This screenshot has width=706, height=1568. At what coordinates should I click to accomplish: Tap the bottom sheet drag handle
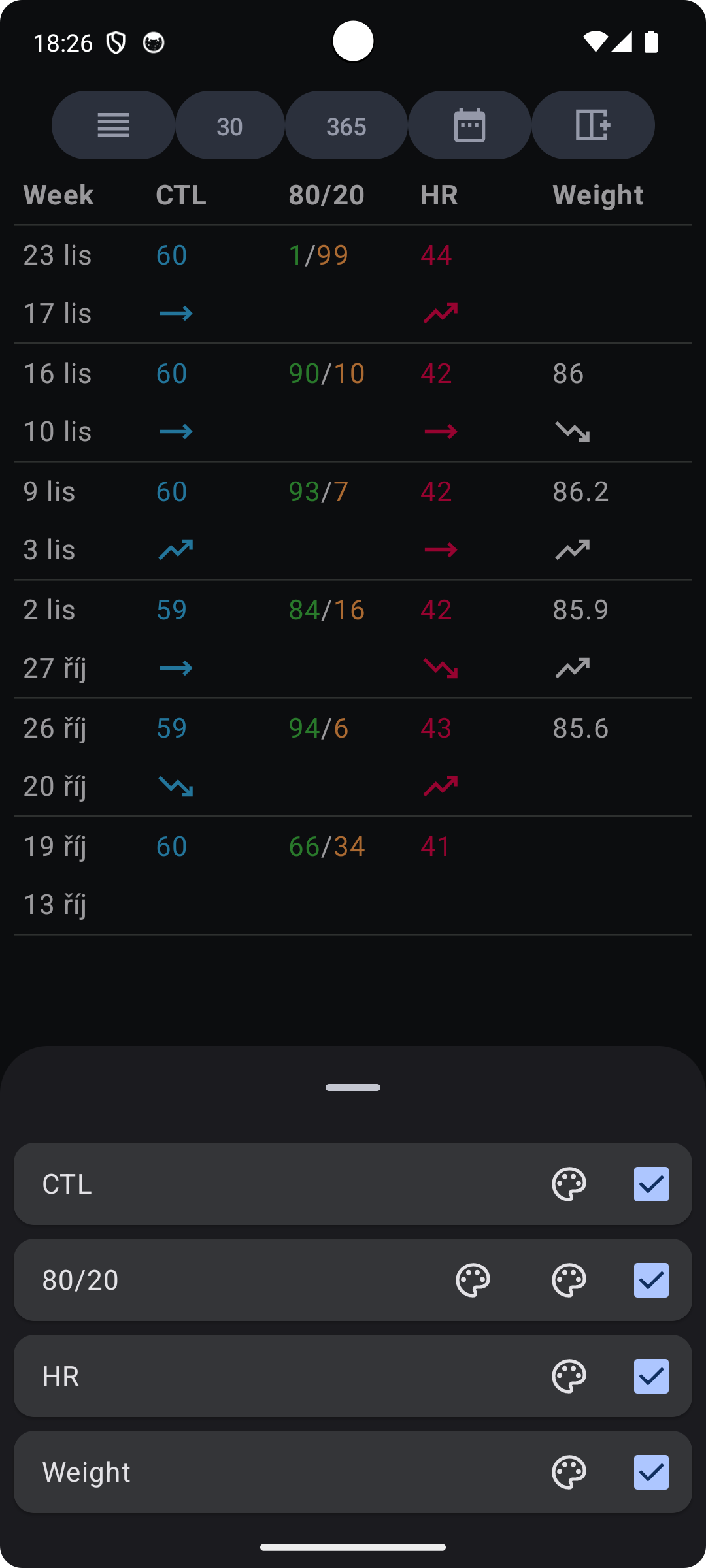point(353,1088)
